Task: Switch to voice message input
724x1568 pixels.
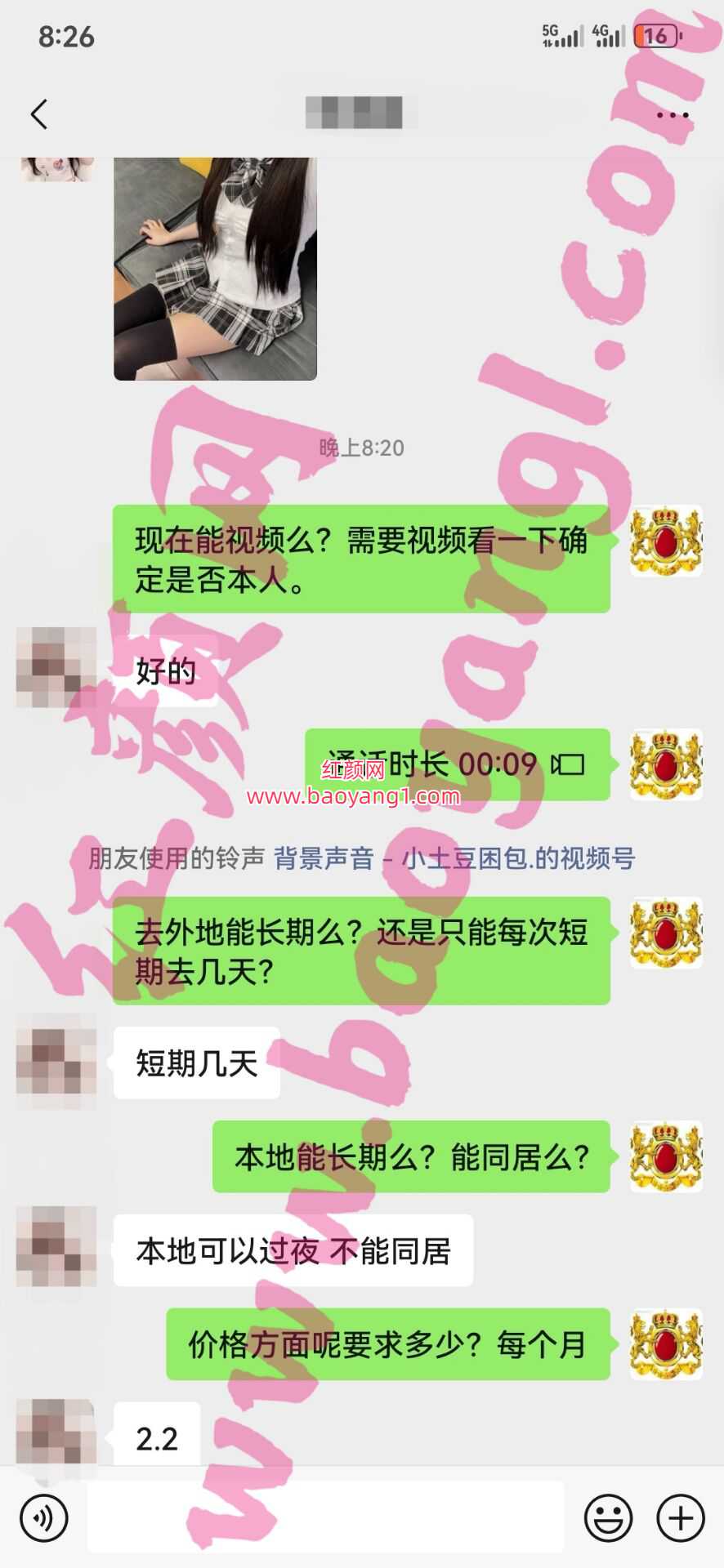Action: 44,1518
